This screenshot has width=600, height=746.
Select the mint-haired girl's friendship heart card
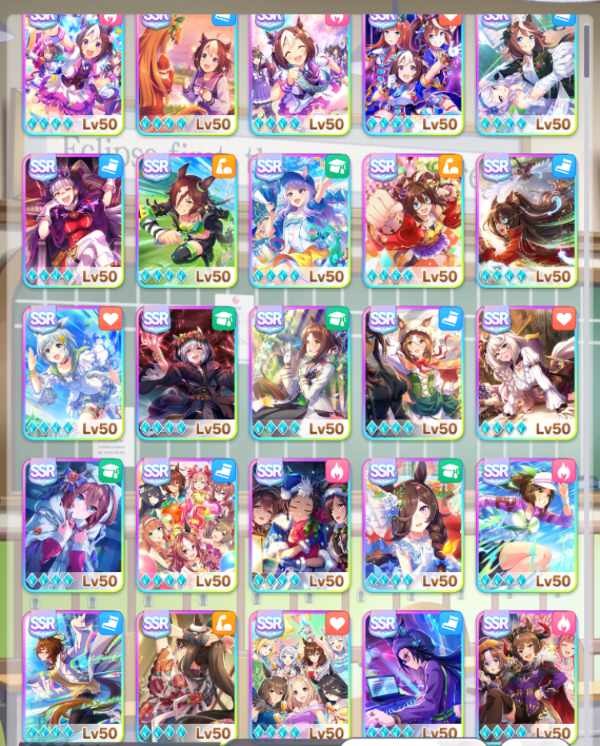point(73,372)
